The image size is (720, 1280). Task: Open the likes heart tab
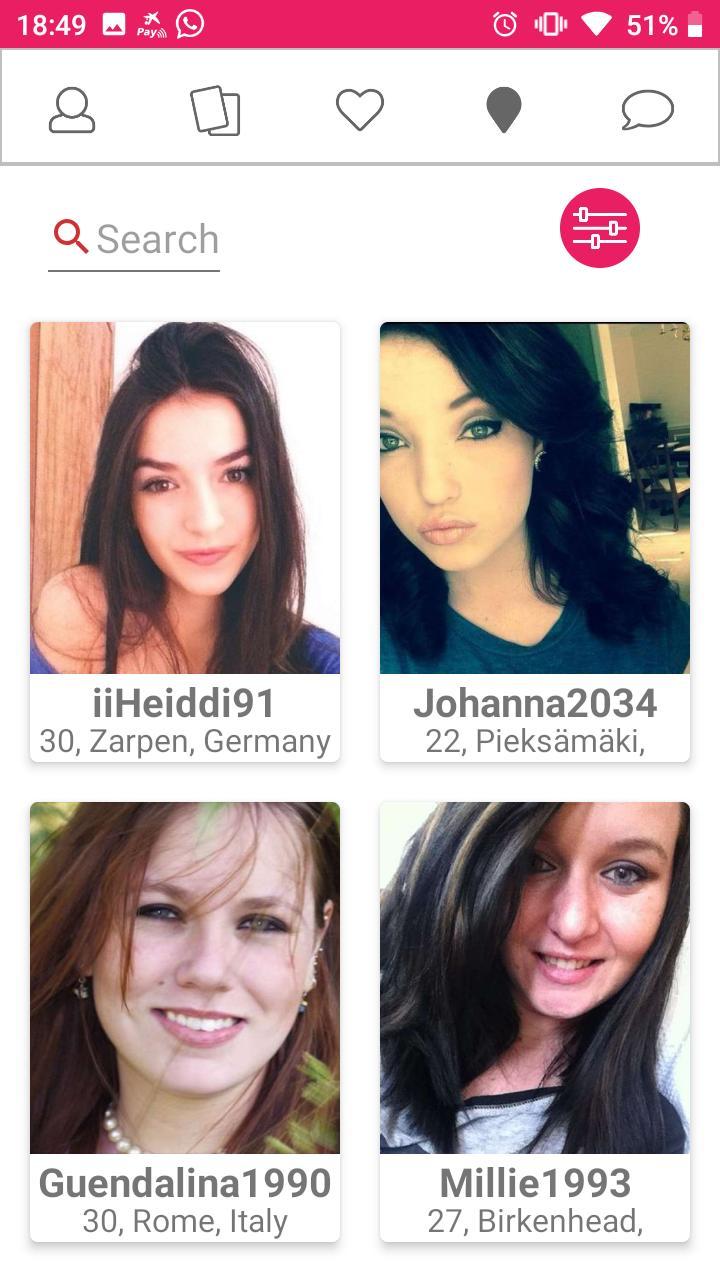(x=360, y=110)
